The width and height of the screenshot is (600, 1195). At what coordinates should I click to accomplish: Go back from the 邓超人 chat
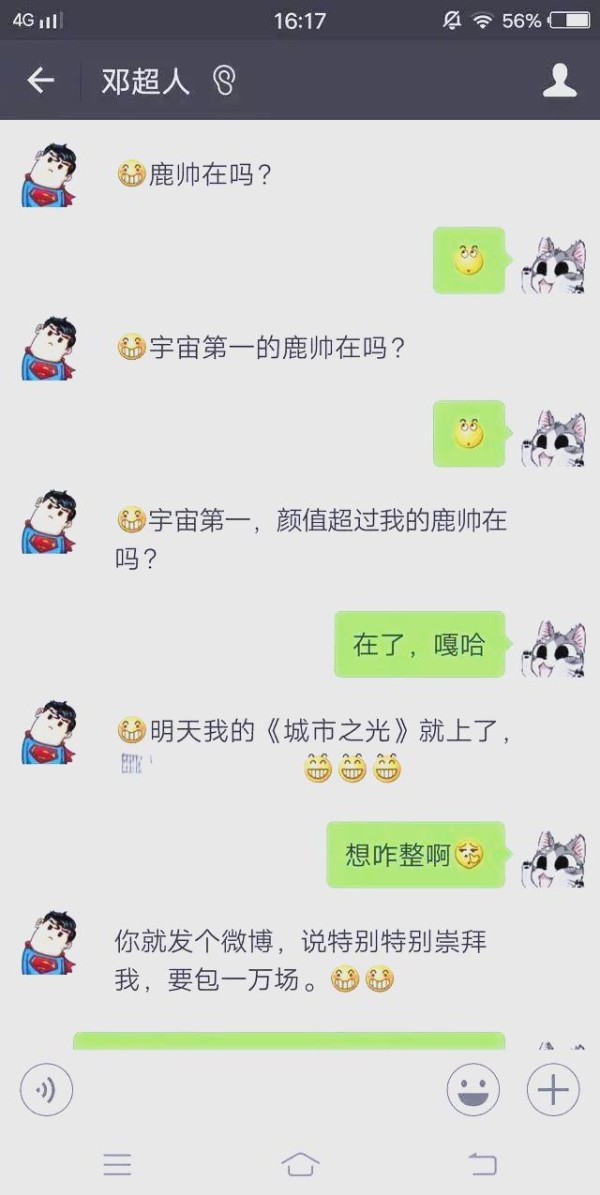[40, 80]
